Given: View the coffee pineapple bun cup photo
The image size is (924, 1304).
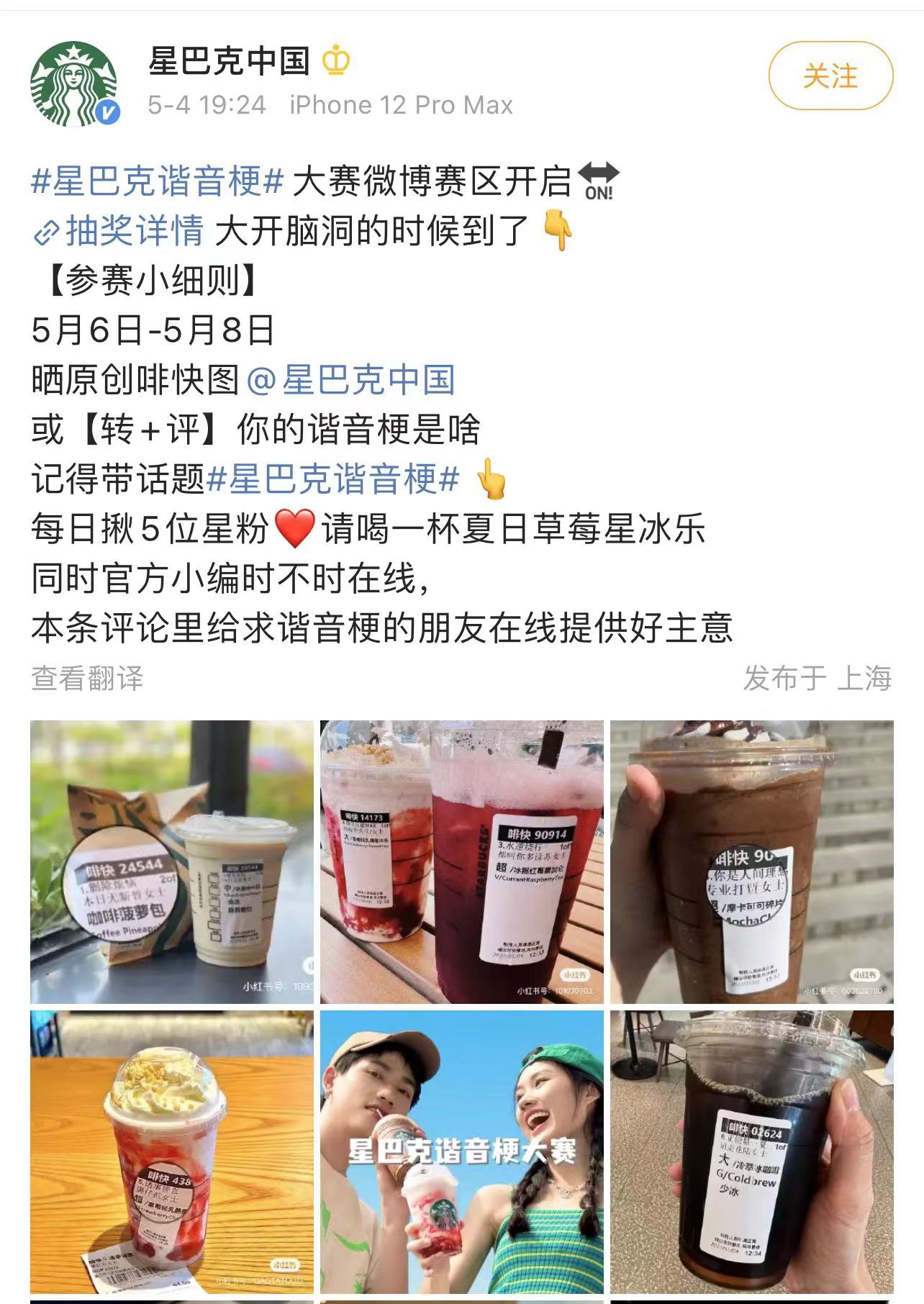Looking at the screenshot, I should (x=172, y=861).
